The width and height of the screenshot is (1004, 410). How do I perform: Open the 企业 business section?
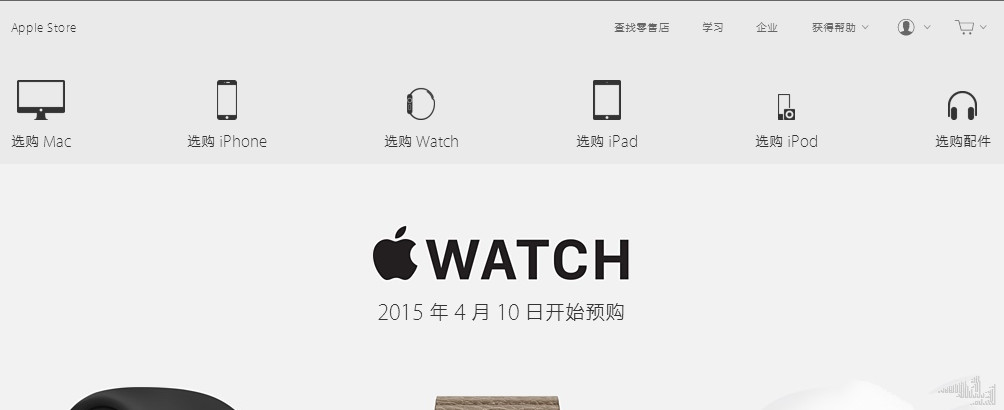point(767,28)
